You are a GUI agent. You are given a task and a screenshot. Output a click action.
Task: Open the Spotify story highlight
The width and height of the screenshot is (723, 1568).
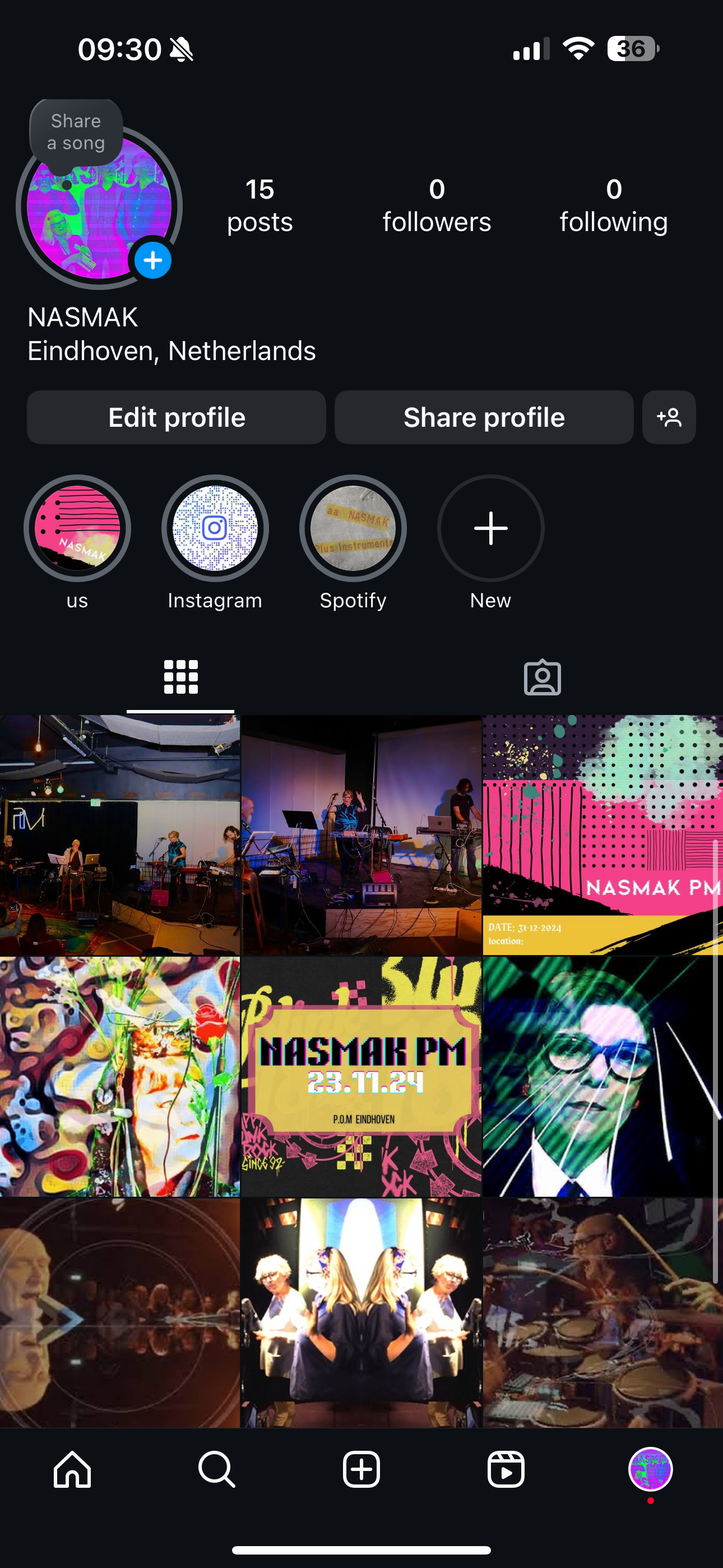tap(353, 528)
